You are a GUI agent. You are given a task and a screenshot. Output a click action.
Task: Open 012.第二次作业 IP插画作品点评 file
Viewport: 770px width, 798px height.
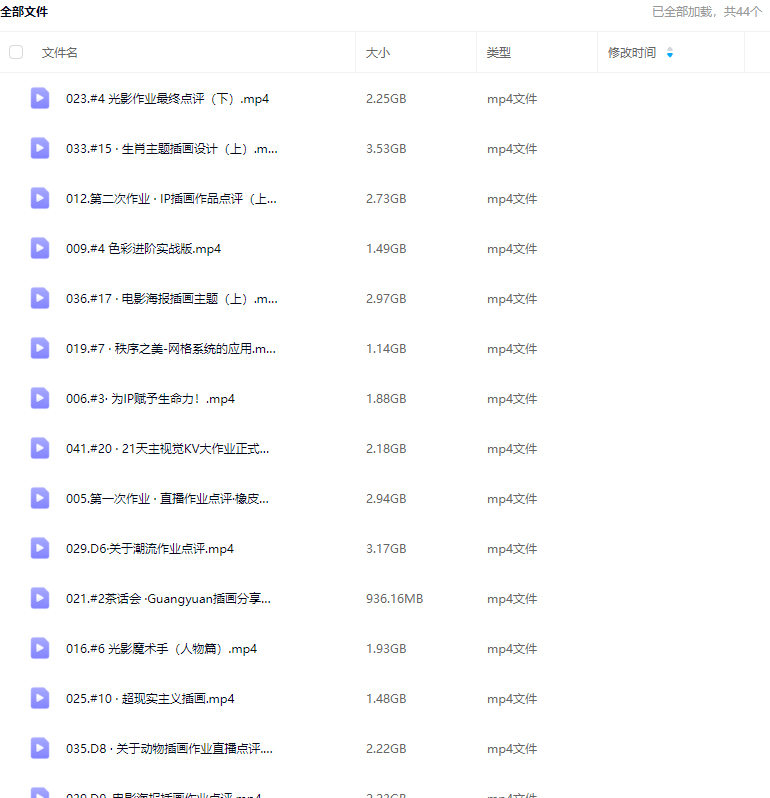pyautogui.click(x=171, y=199)
